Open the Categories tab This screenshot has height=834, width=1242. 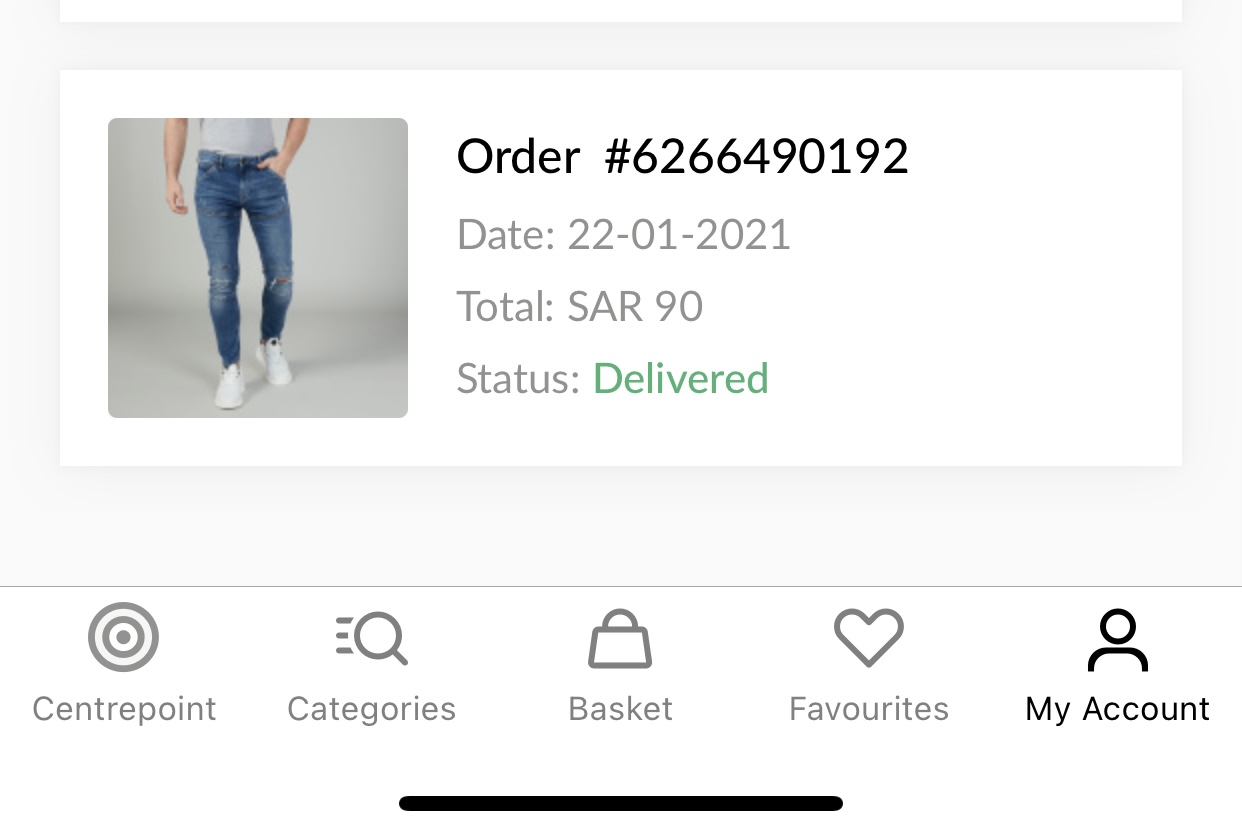coord(371,664)
